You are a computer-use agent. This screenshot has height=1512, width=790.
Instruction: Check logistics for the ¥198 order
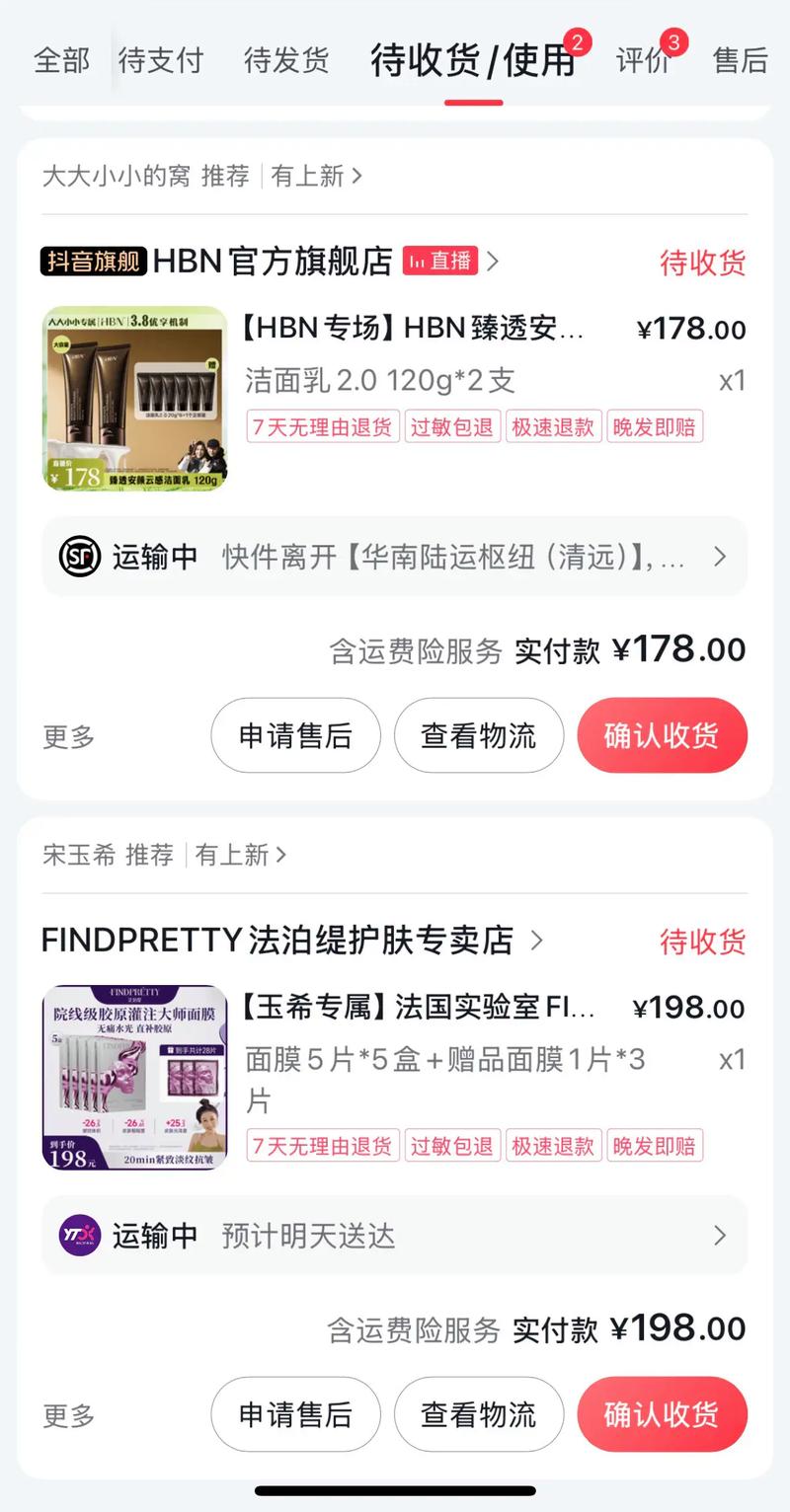coord(479,1414)
